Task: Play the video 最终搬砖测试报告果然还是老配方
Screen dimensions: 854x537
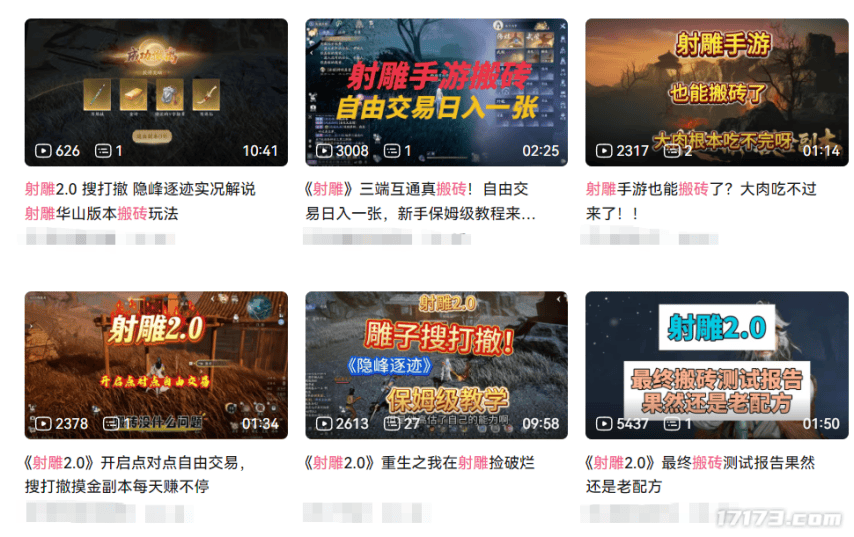Action: coord(716,365)
